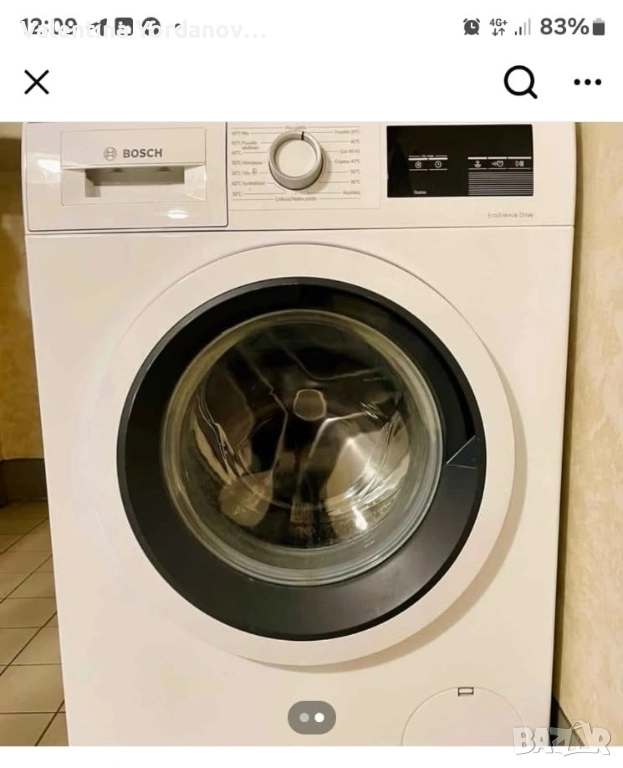The height and width of the screenshot is (768, 623).
Task: Close the image viewer with the X
Action: (37, 82)
